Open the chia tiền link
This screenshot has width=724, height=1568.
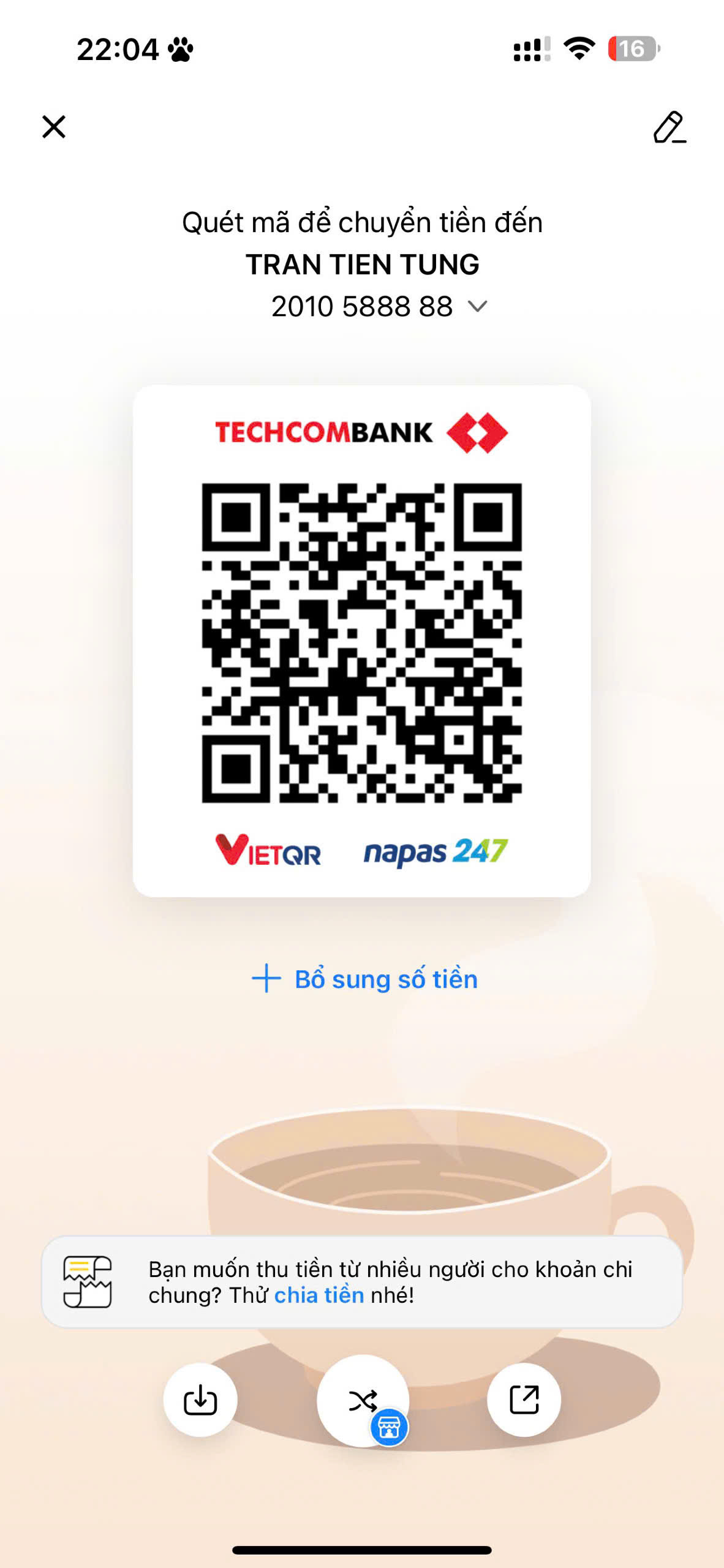click(x=319, y=1295)
